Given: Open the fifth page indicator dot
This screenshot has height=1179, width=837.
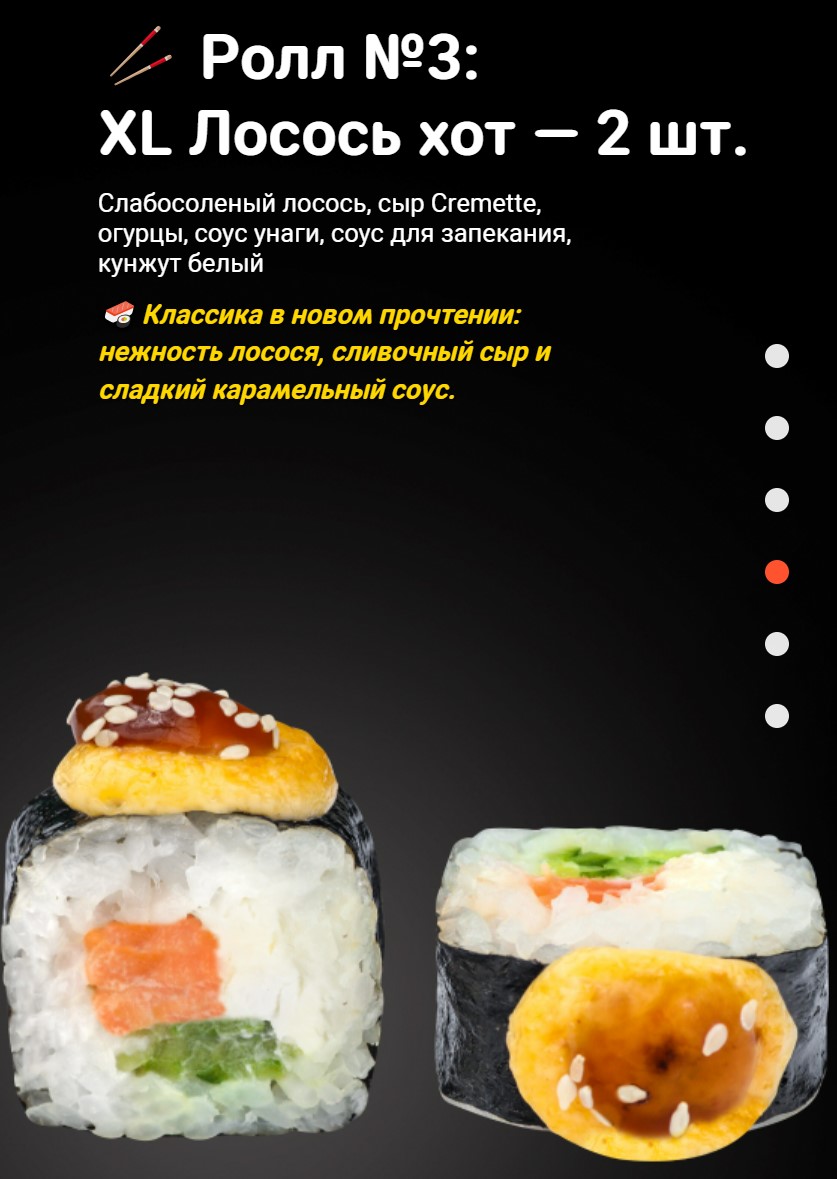Looking at the screenshot, I should click(777, 644).
